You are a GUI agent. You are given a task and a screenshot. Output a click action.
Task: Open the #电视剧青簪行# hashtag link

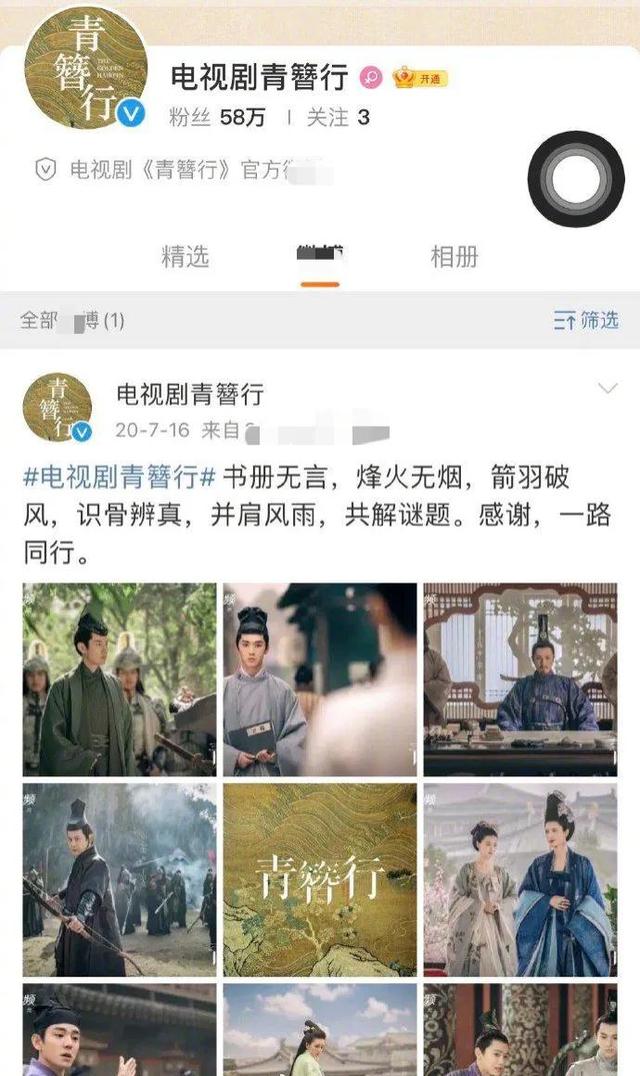pos(120,478)
